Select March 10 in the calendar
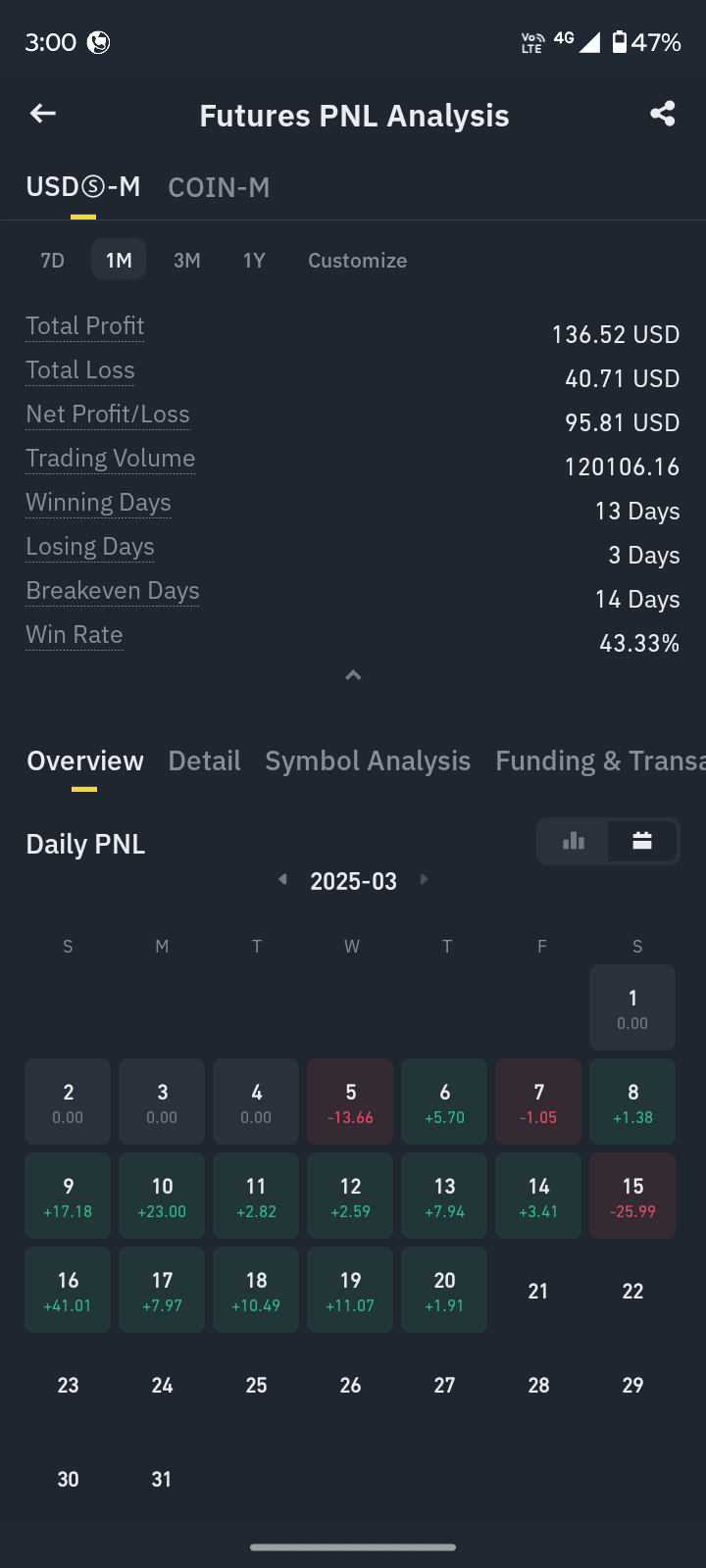 click(x=162, y=1196)
